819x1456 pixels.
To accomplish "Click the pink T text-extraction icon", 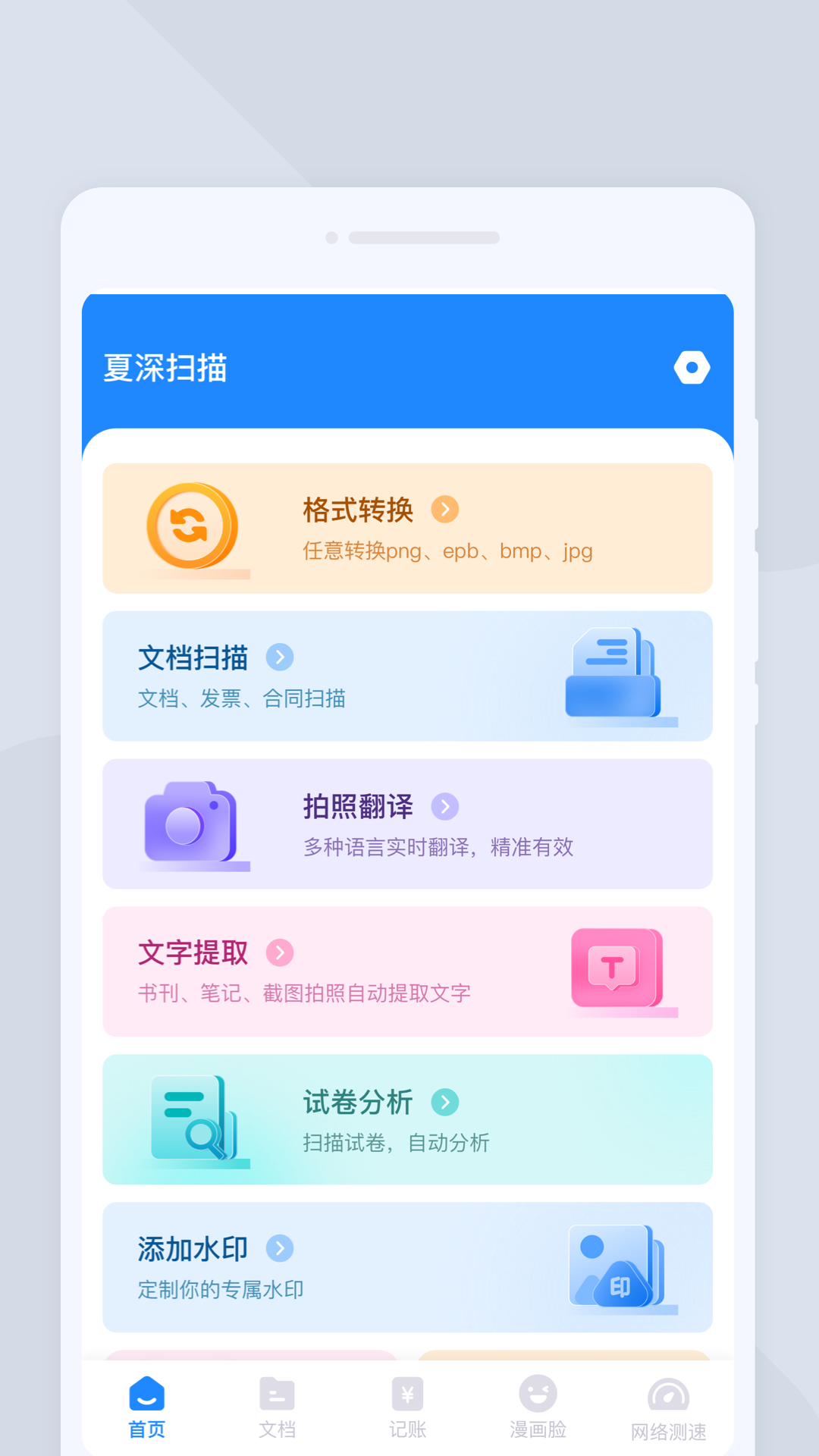I will coord(614,968).
